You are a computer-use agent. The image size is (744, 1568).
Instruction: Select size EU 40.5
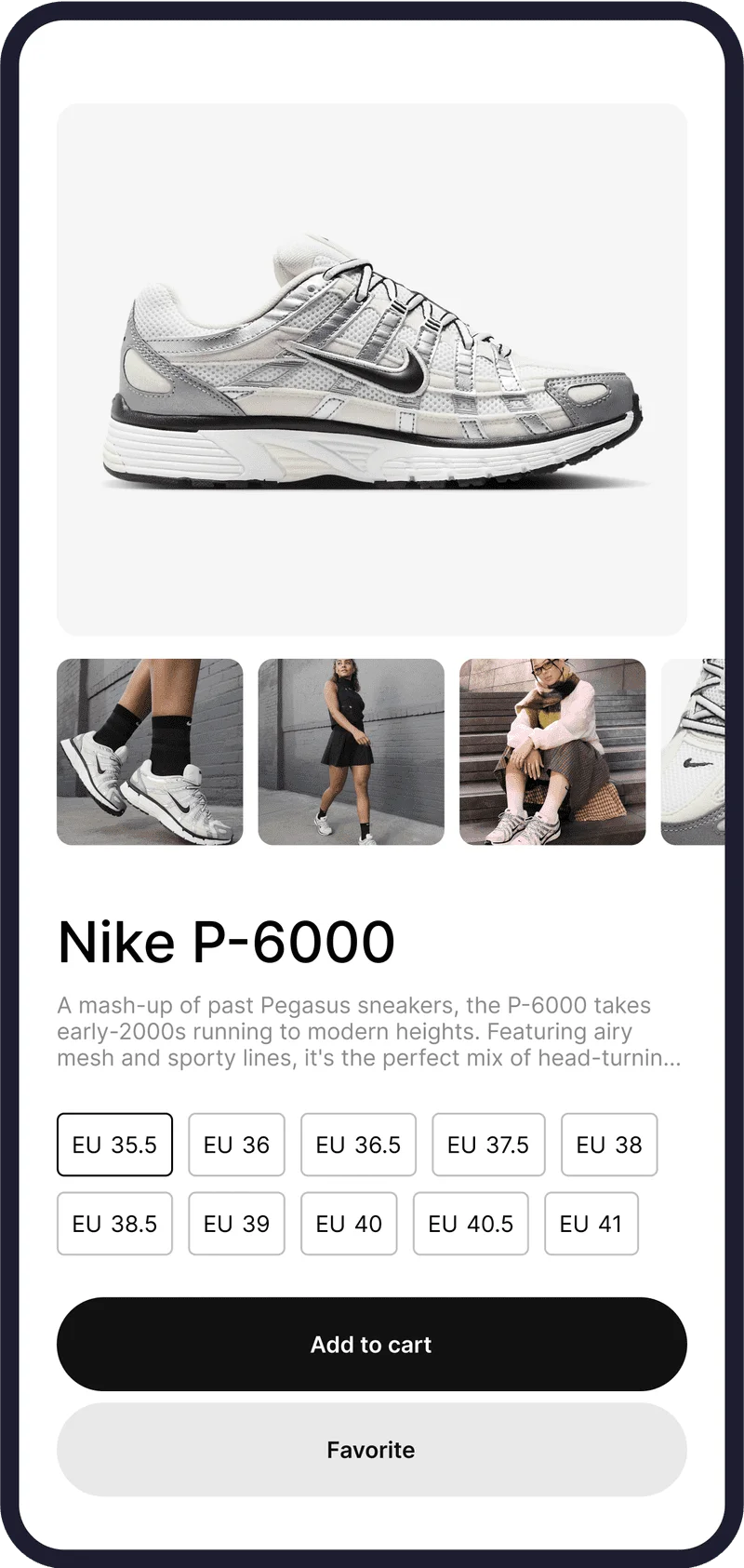pos(471,1224)
